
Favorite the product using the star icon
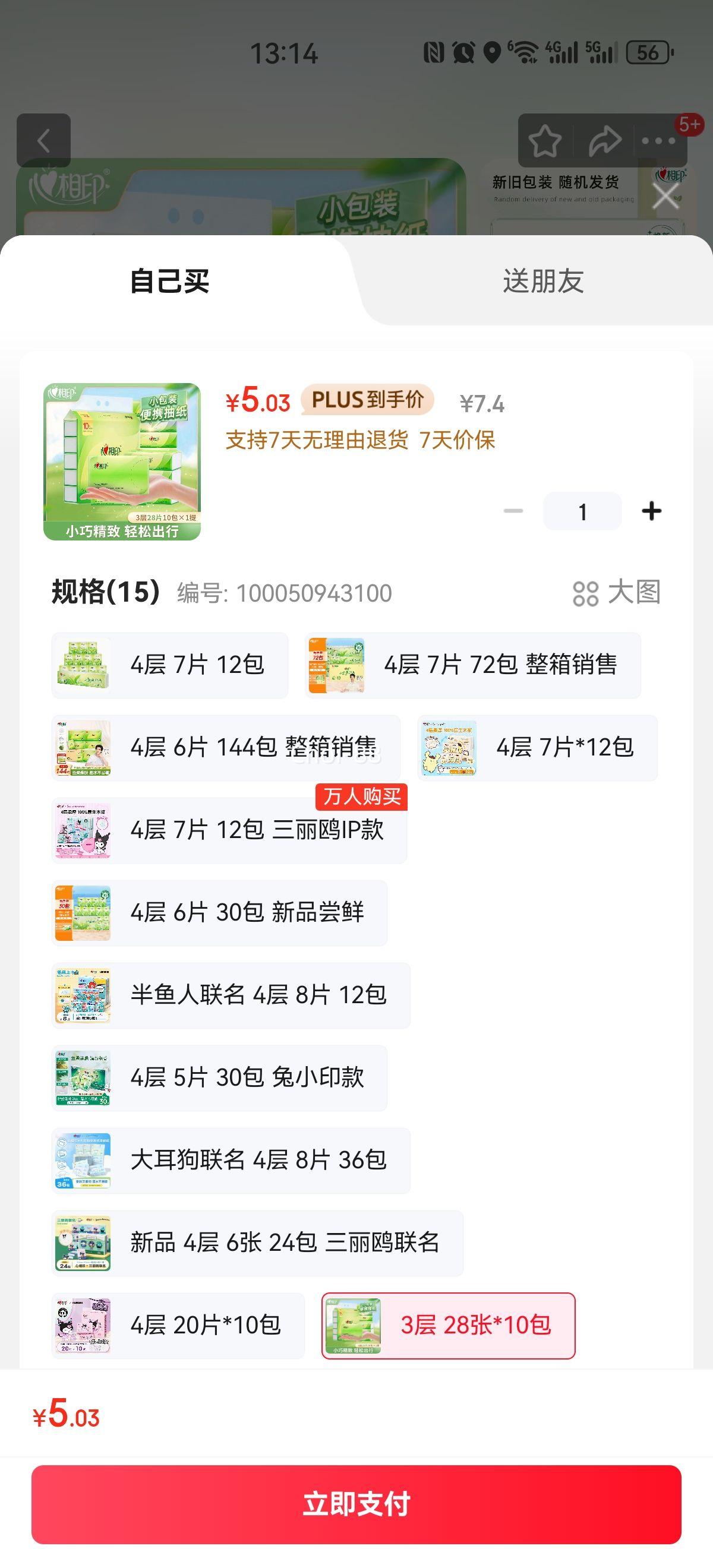coord(545,141)
